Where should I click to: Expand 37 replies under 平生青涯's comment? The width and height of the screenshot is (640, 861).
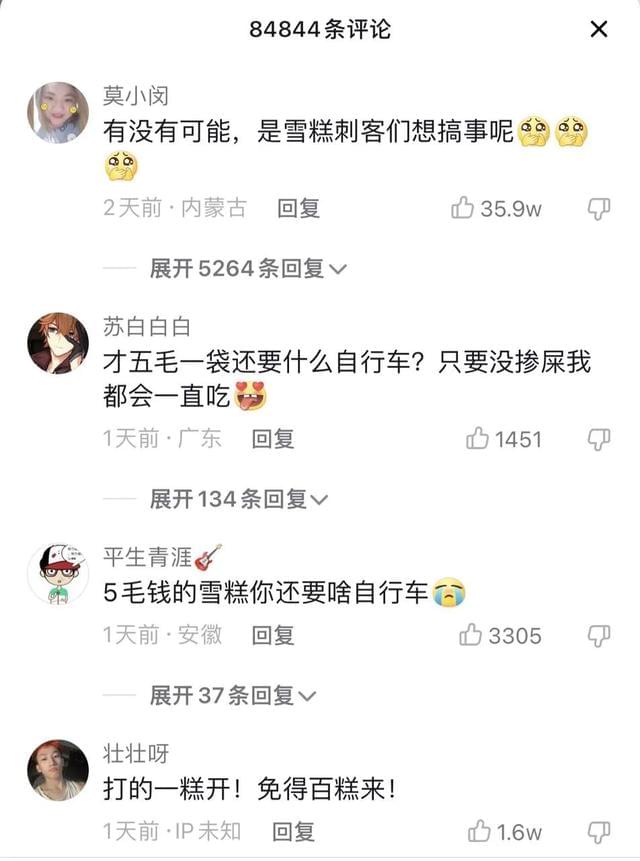point(232,695)
